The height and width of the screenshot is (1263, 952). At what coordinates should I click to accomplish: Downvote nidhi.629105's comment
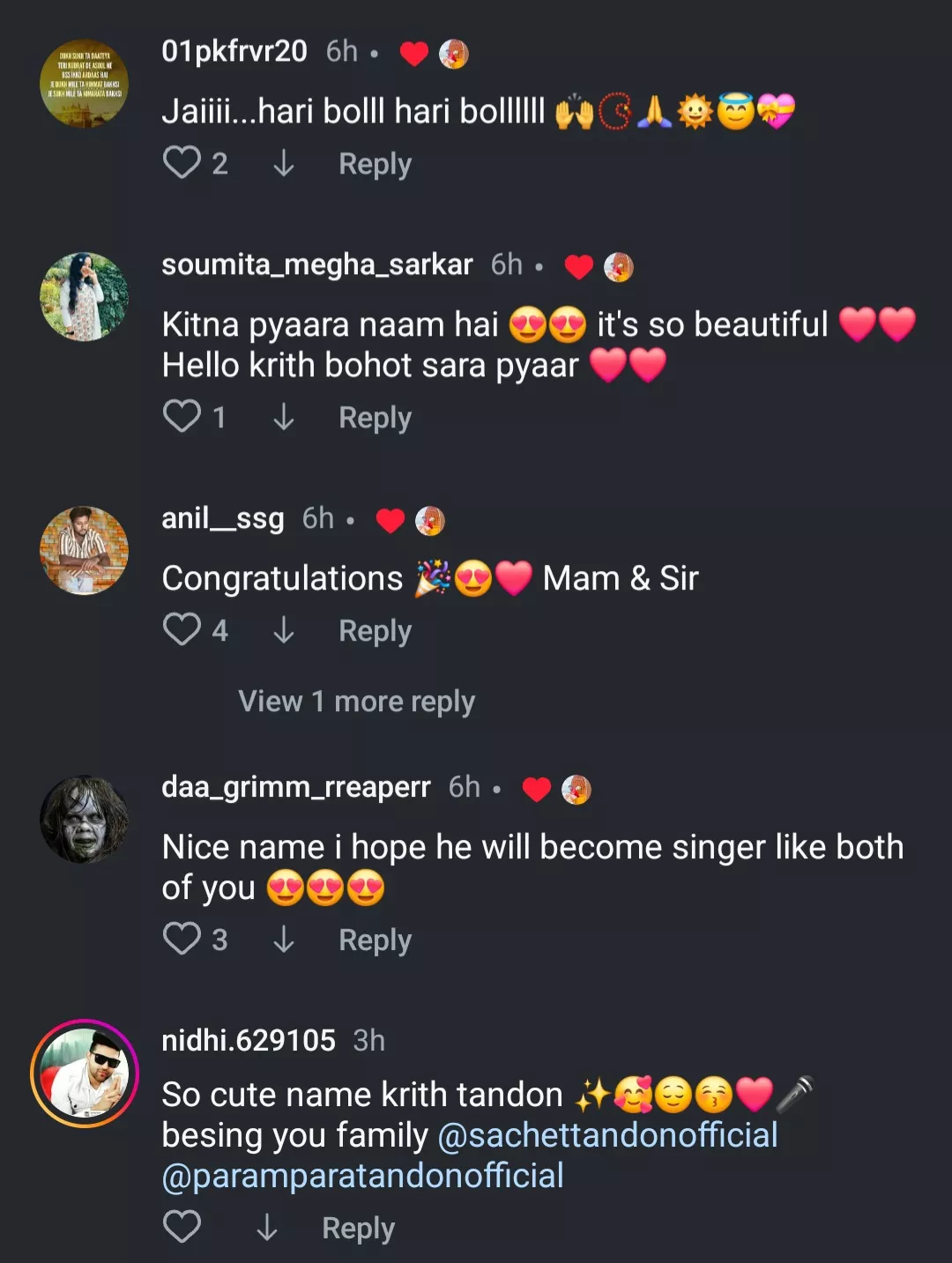click(266, 1227)
